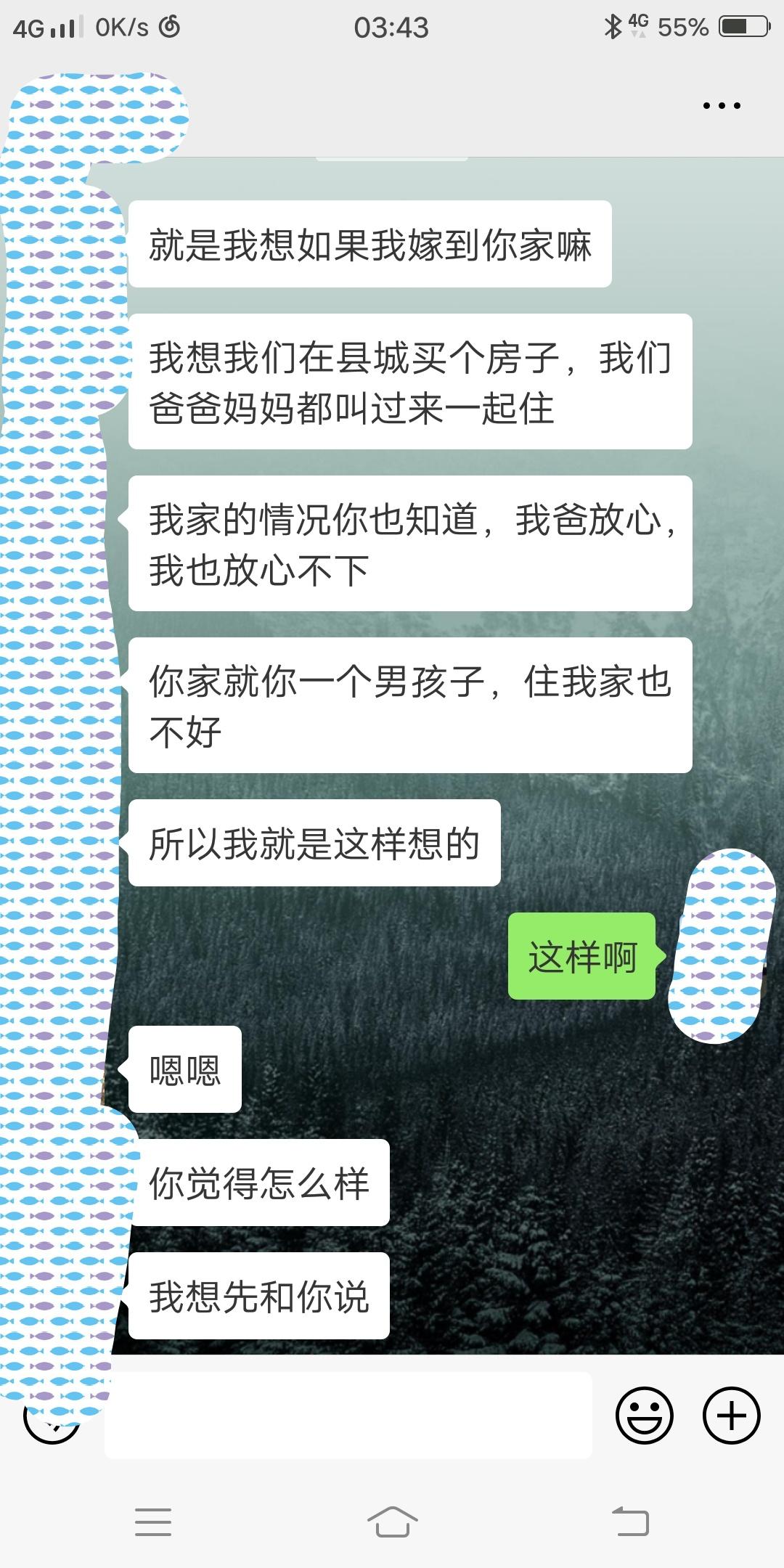Screen dimensions: 784x1568
Task: Open the three-dot chat menu
Action: [x=722, y=106]
